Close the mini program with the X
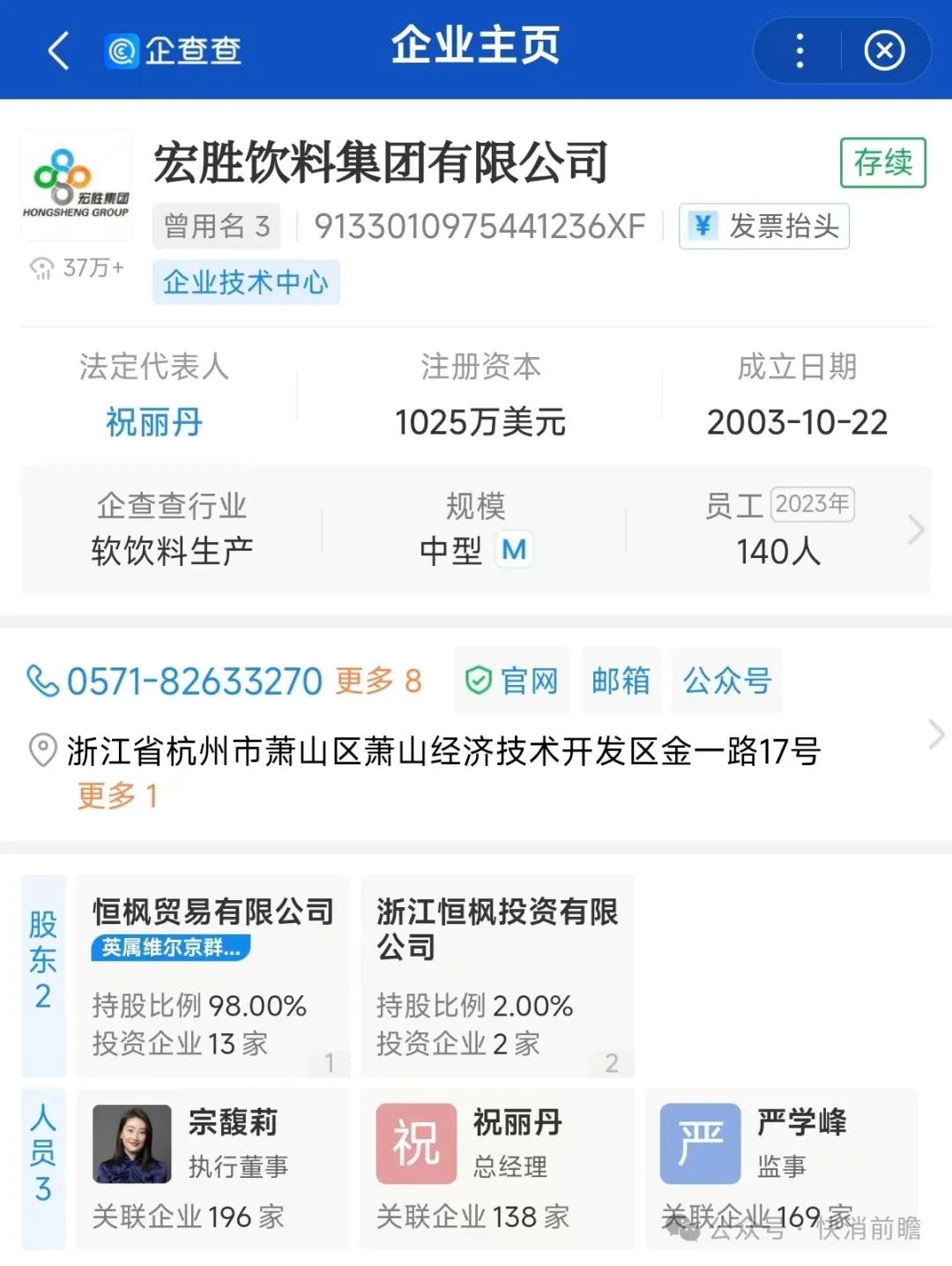 click(x=884, y=50)
